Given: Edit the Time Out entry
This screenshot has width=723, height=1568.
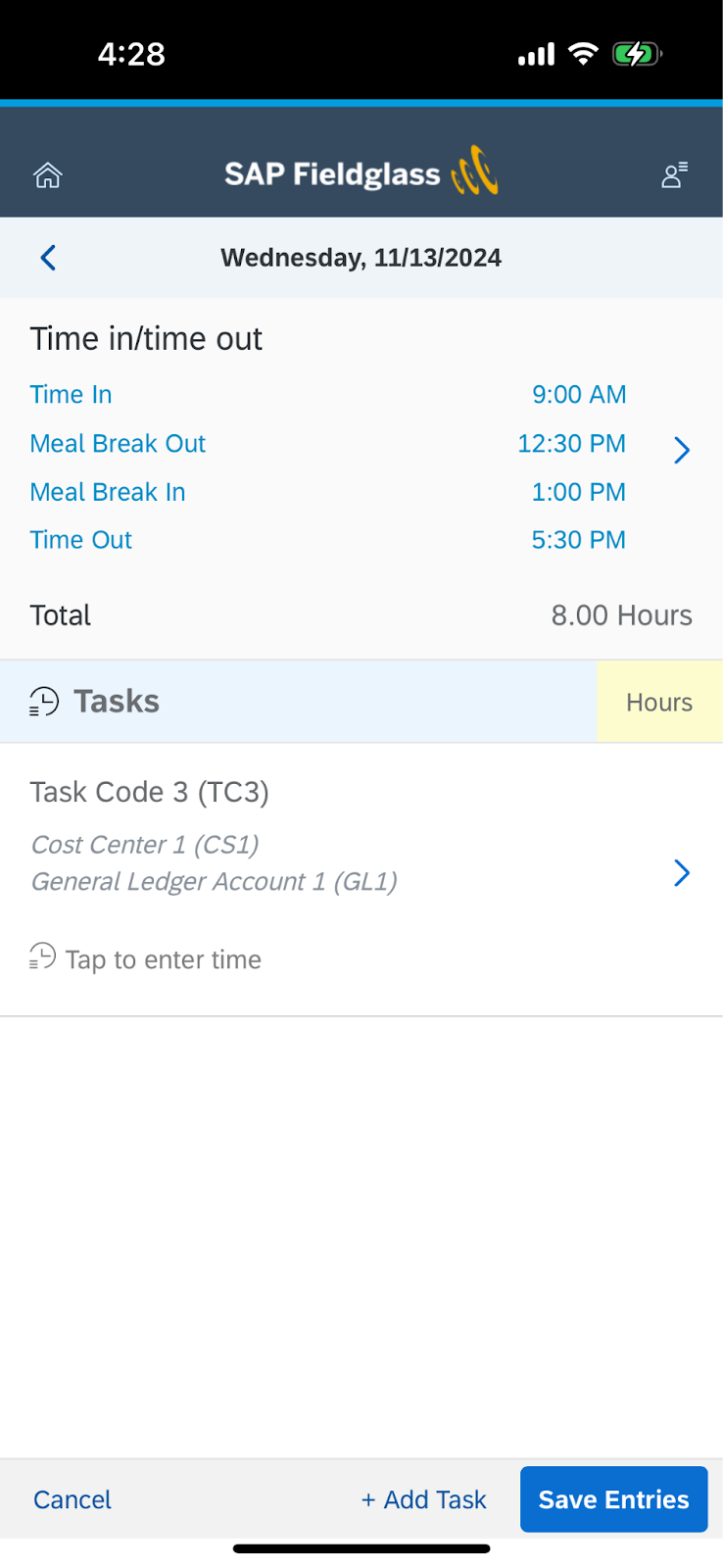Looking at the screenshot, I should click(328, 540).
